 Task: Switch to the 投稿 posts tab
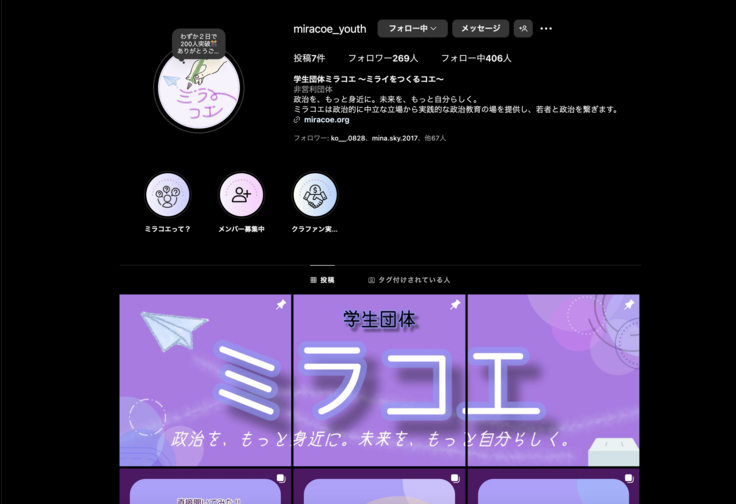(x=322, y=280)
